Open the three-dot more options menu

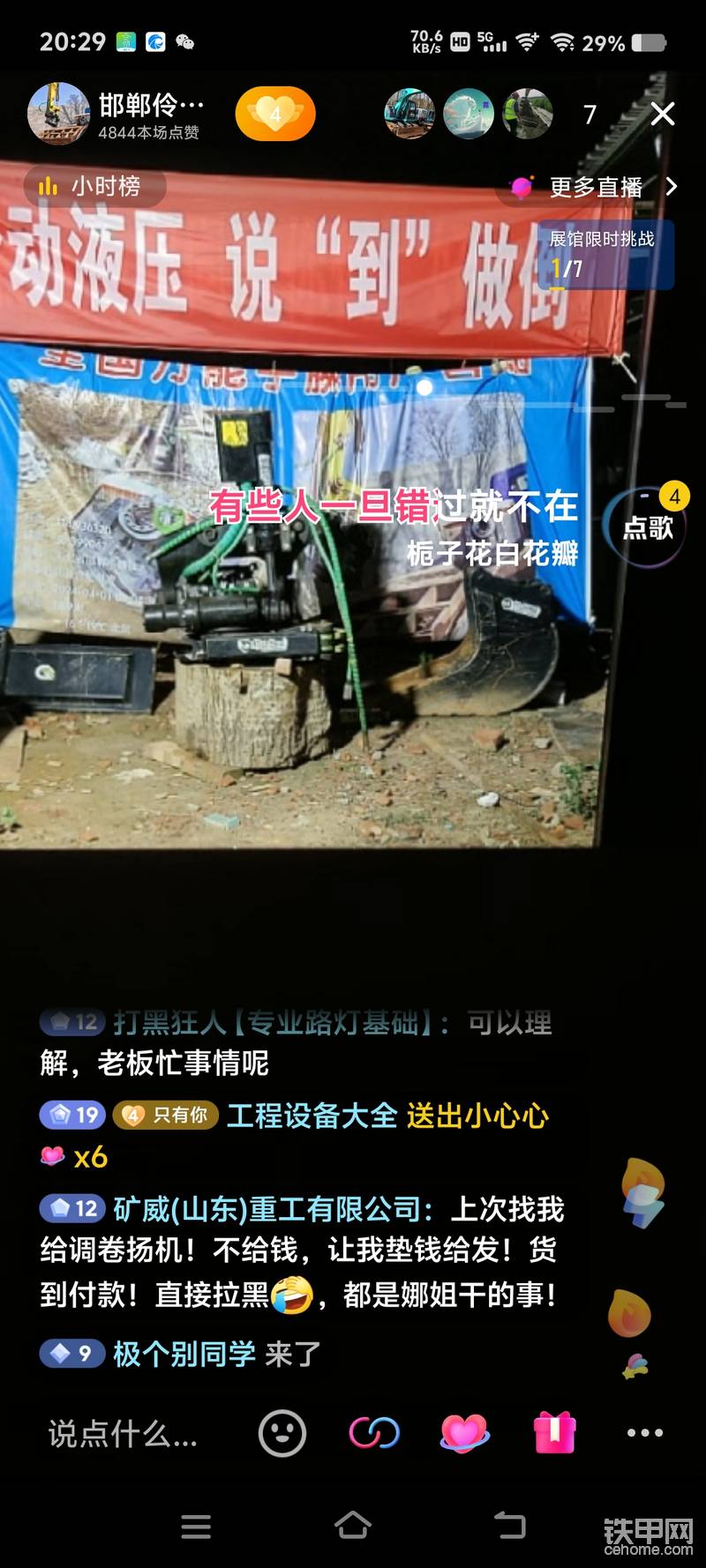click(x=644, y=1433)
